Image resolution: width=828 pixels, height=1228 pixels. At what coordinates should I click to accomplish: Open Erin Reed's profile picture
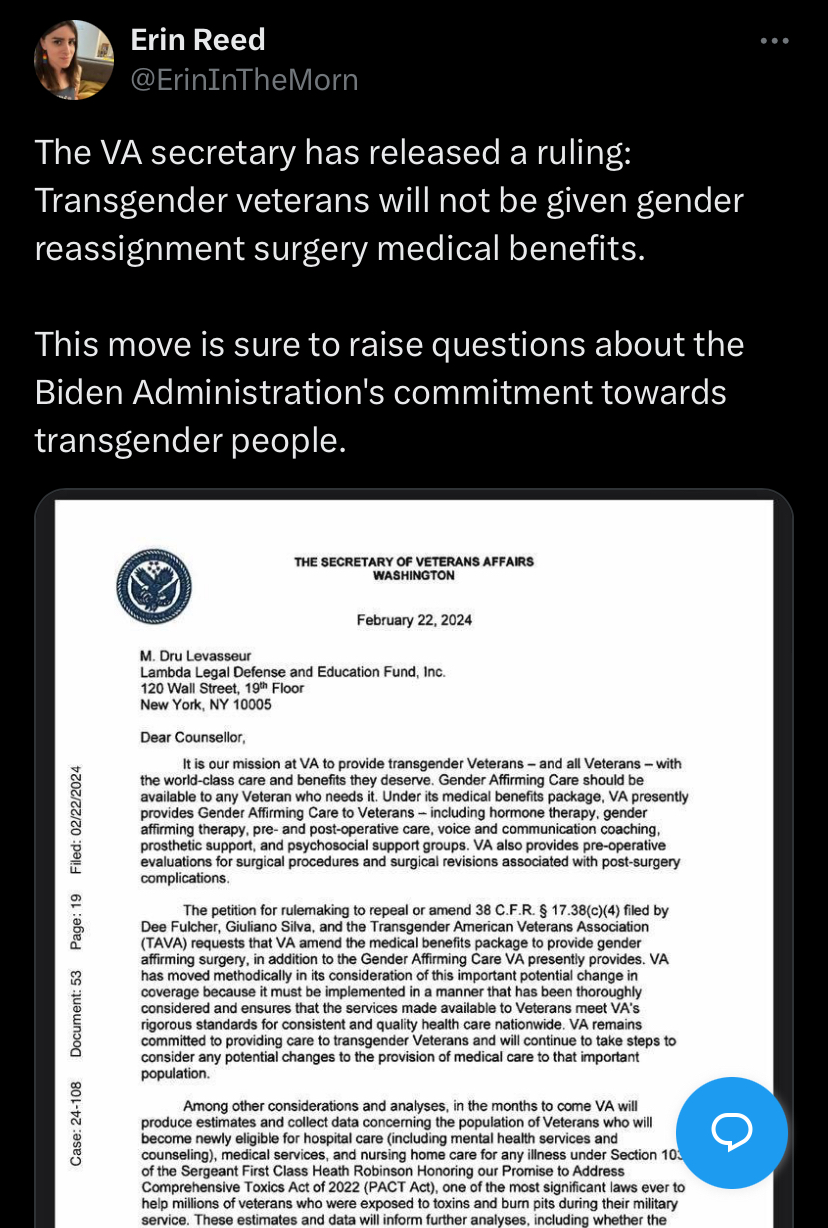point(74,60)
